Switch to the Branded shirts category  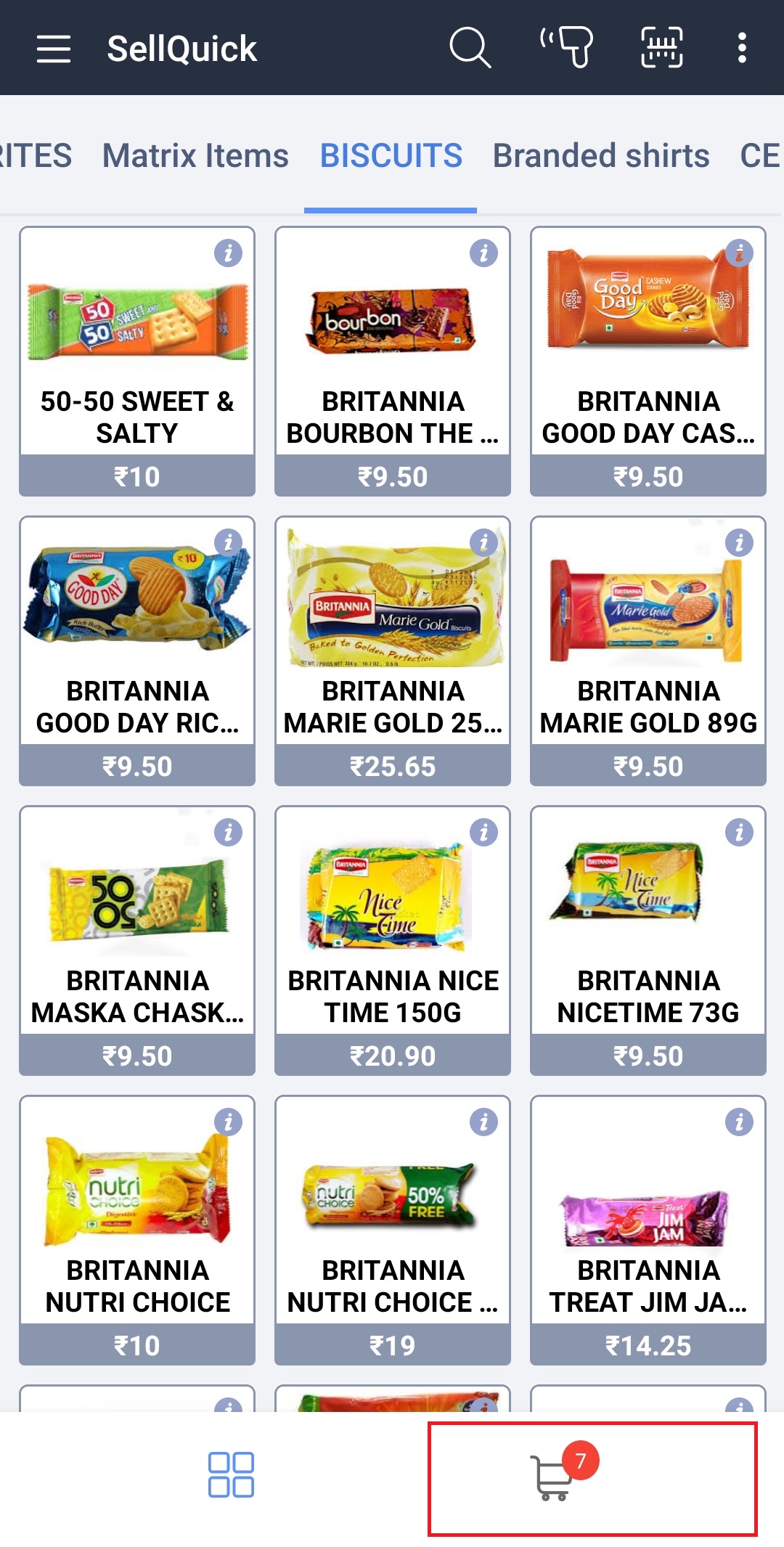pyautogui.click(x=601, y=155)
